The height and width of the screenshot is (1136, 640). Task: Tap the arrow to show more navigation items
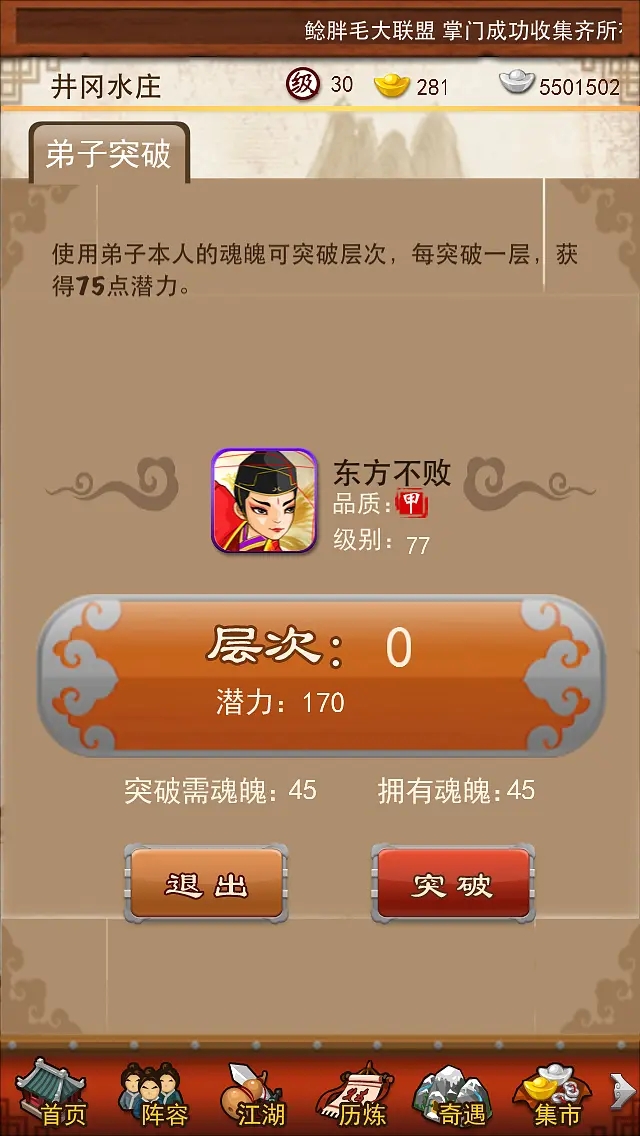[x=623, y=1091]
